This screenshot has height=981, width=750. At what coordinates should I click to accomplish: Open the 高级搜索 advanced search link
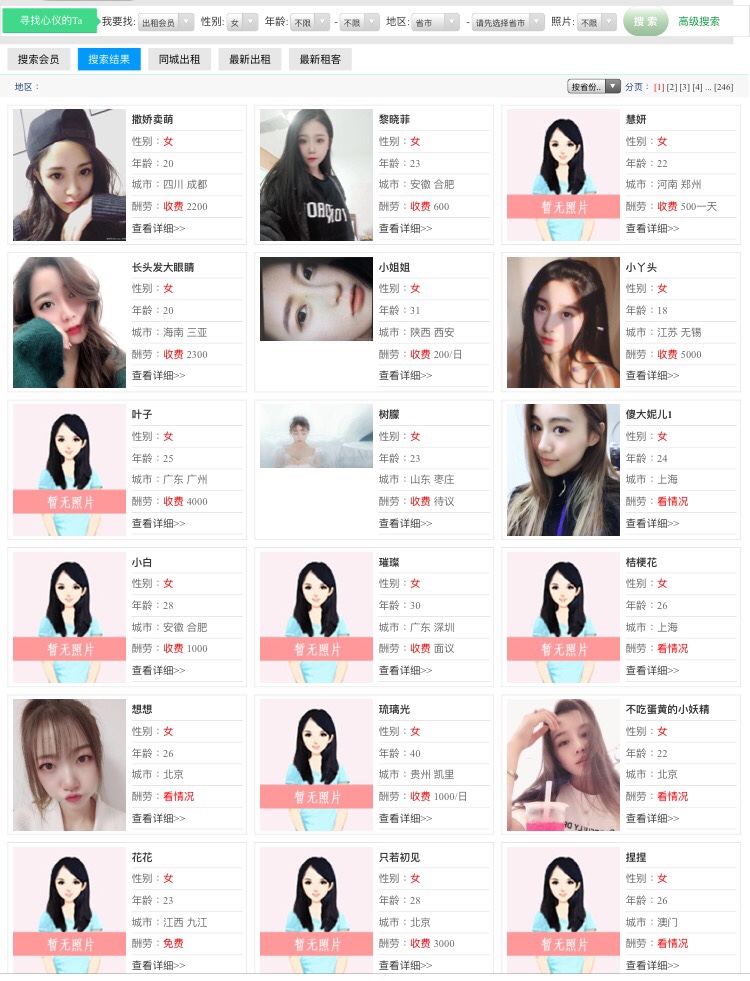(x=698, y=21)
